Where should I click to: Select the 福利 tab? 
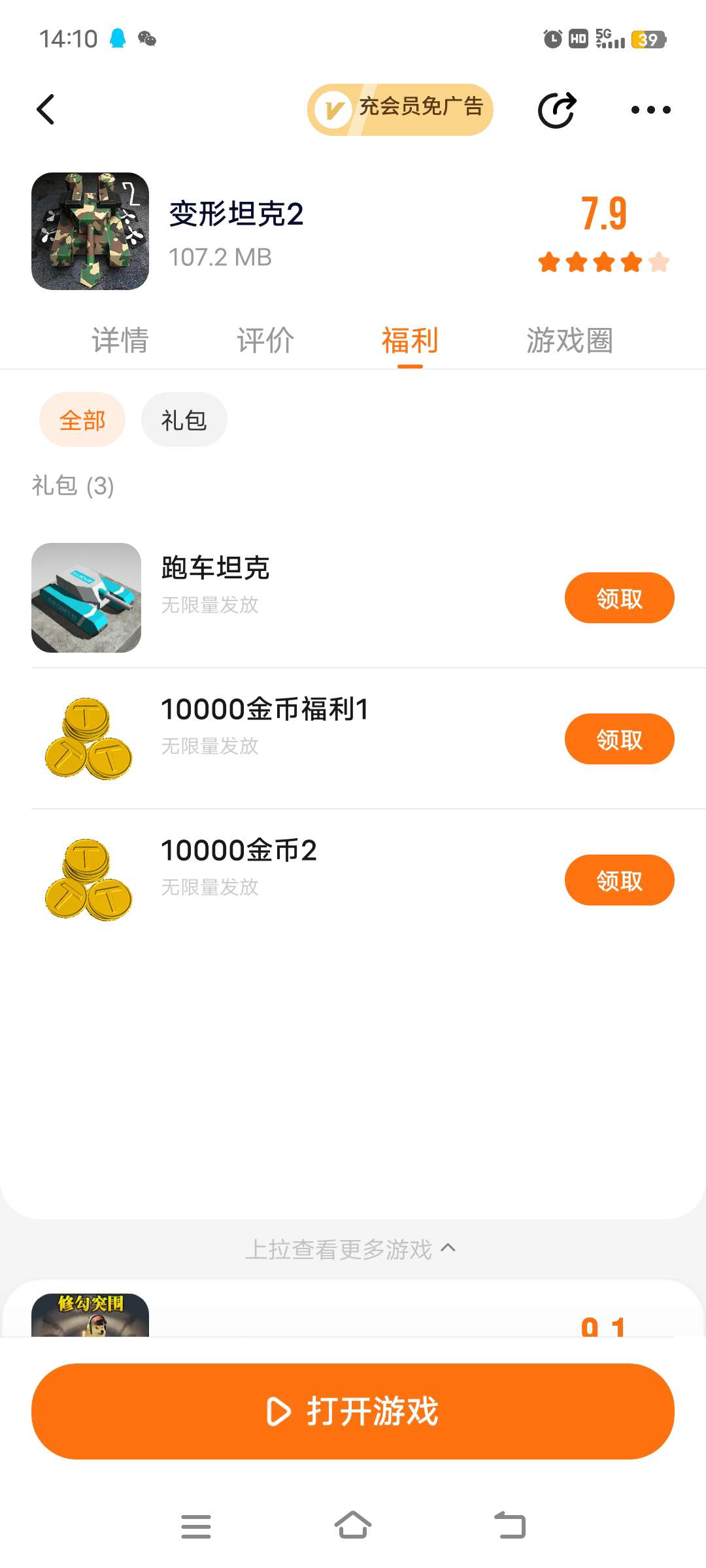pos(410,340)
